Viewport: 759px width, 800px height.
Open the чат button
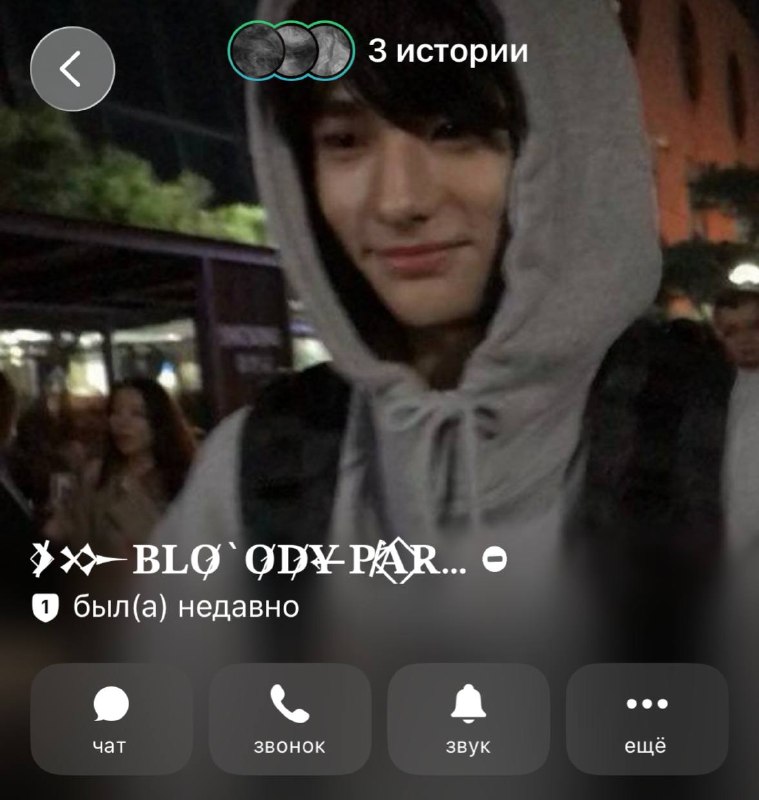coord(111,719)
